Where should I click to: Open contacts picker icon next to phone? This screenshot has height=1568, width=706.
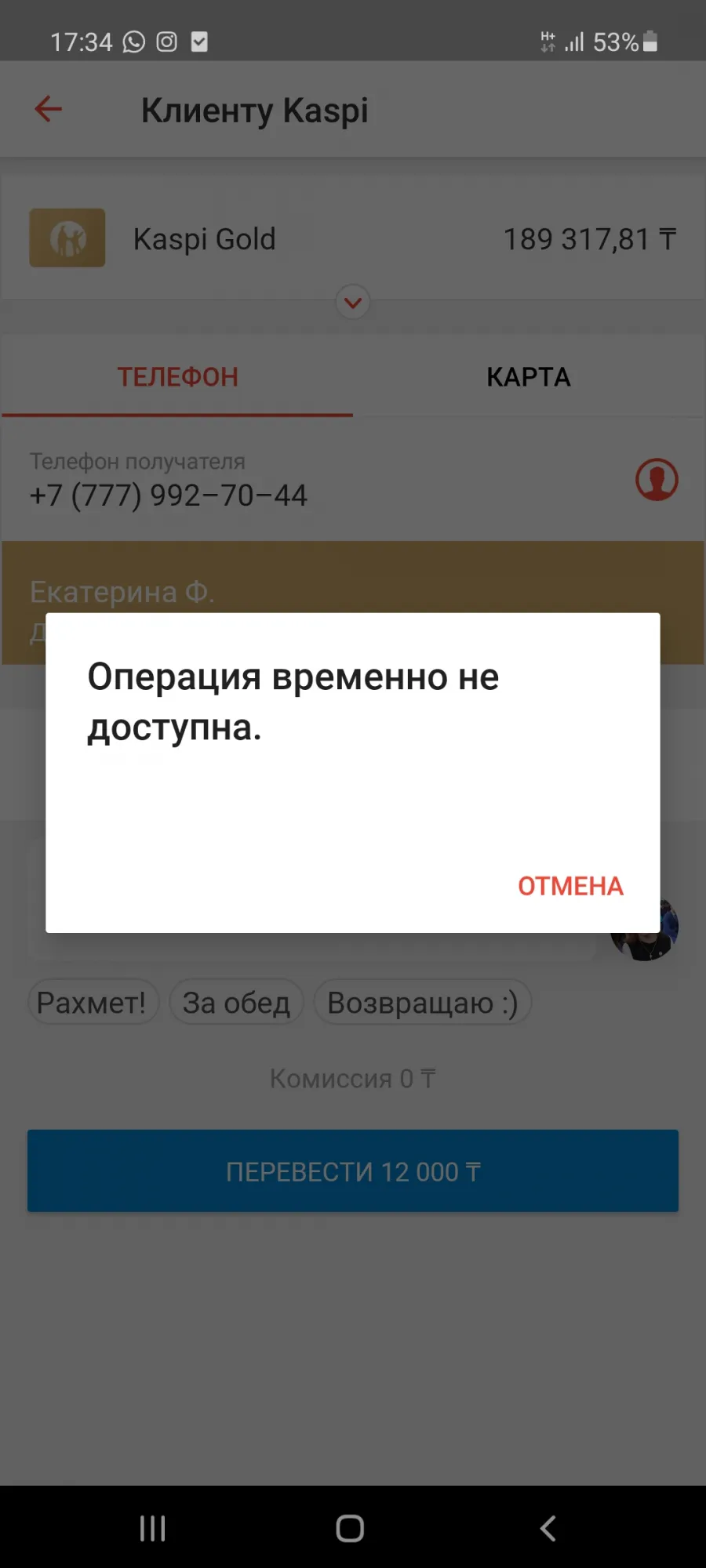[x=657, y=480]
